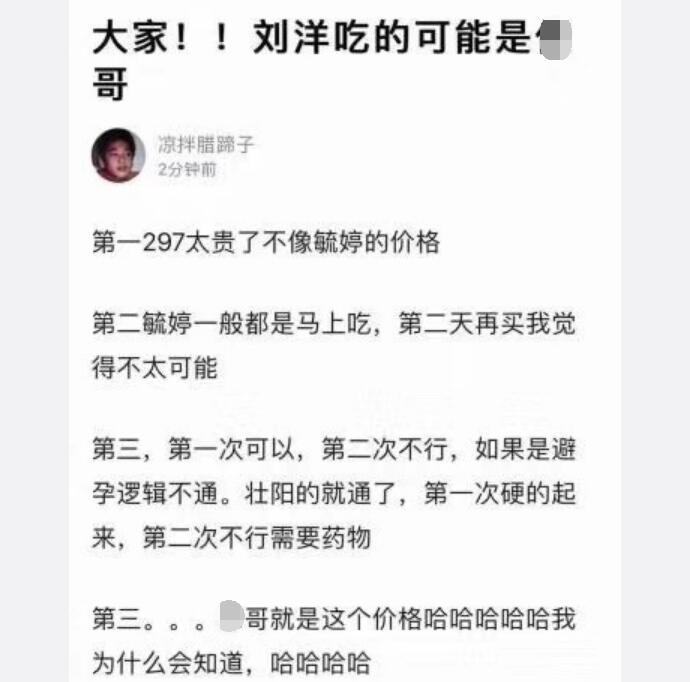Open the avatar of author 凉拌腊蹄子

pyautogui.click(x=118, y=155)
